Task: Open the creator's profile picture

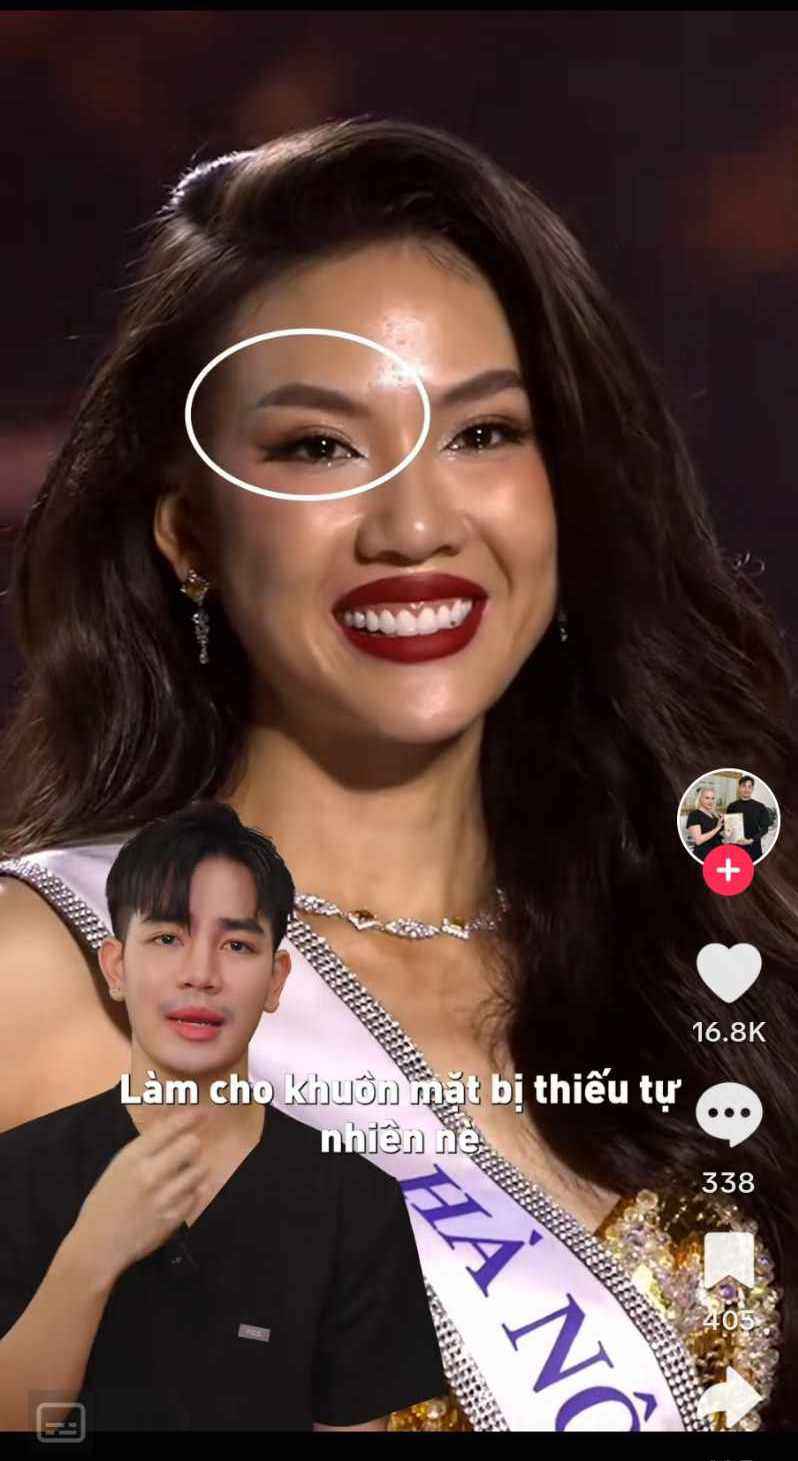Action: click(728, 816)
